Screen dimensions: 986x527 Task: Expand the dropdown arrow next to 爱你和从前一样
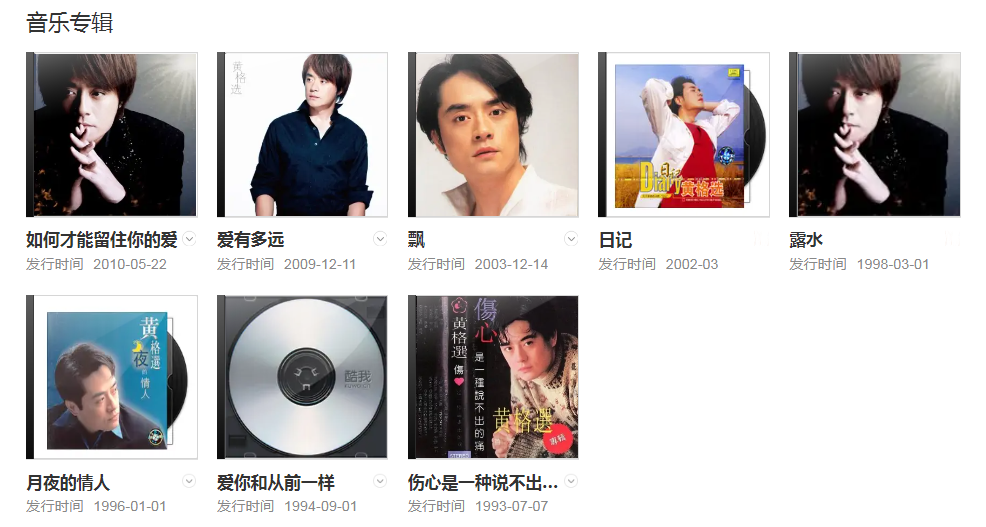[x=380, y=481]
